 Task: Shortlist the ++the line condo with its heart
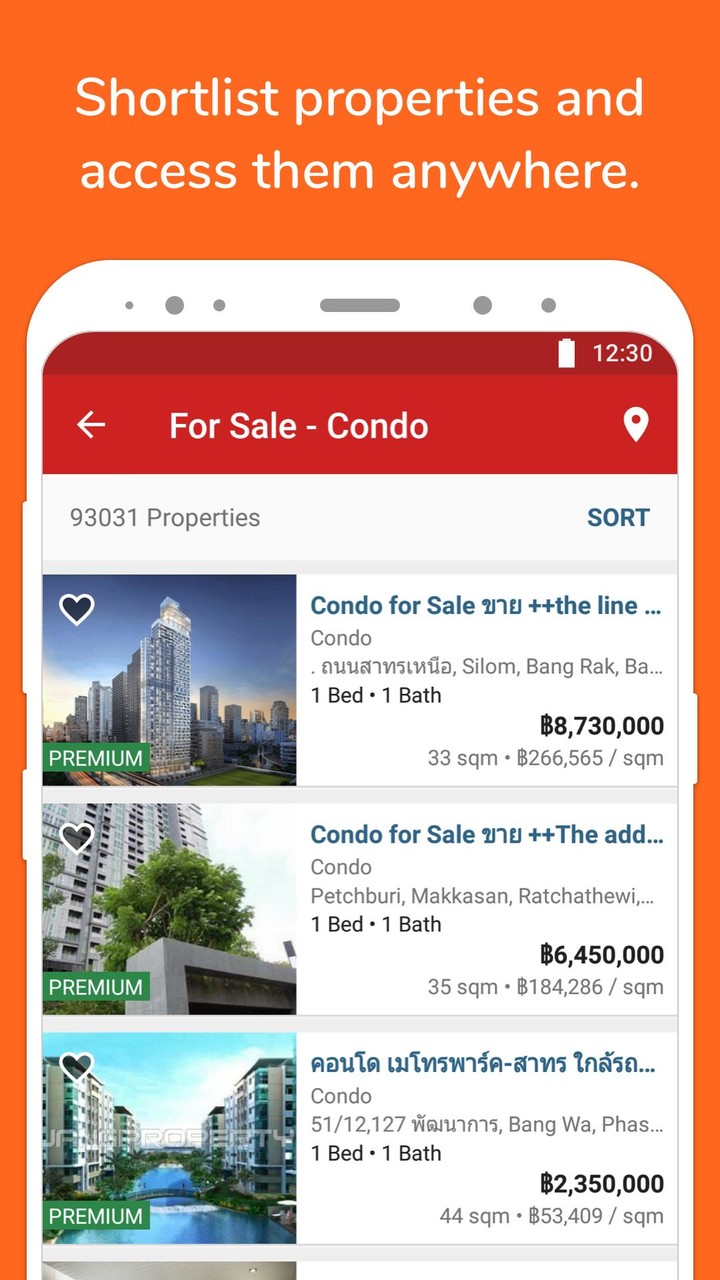tap(78, 608)
